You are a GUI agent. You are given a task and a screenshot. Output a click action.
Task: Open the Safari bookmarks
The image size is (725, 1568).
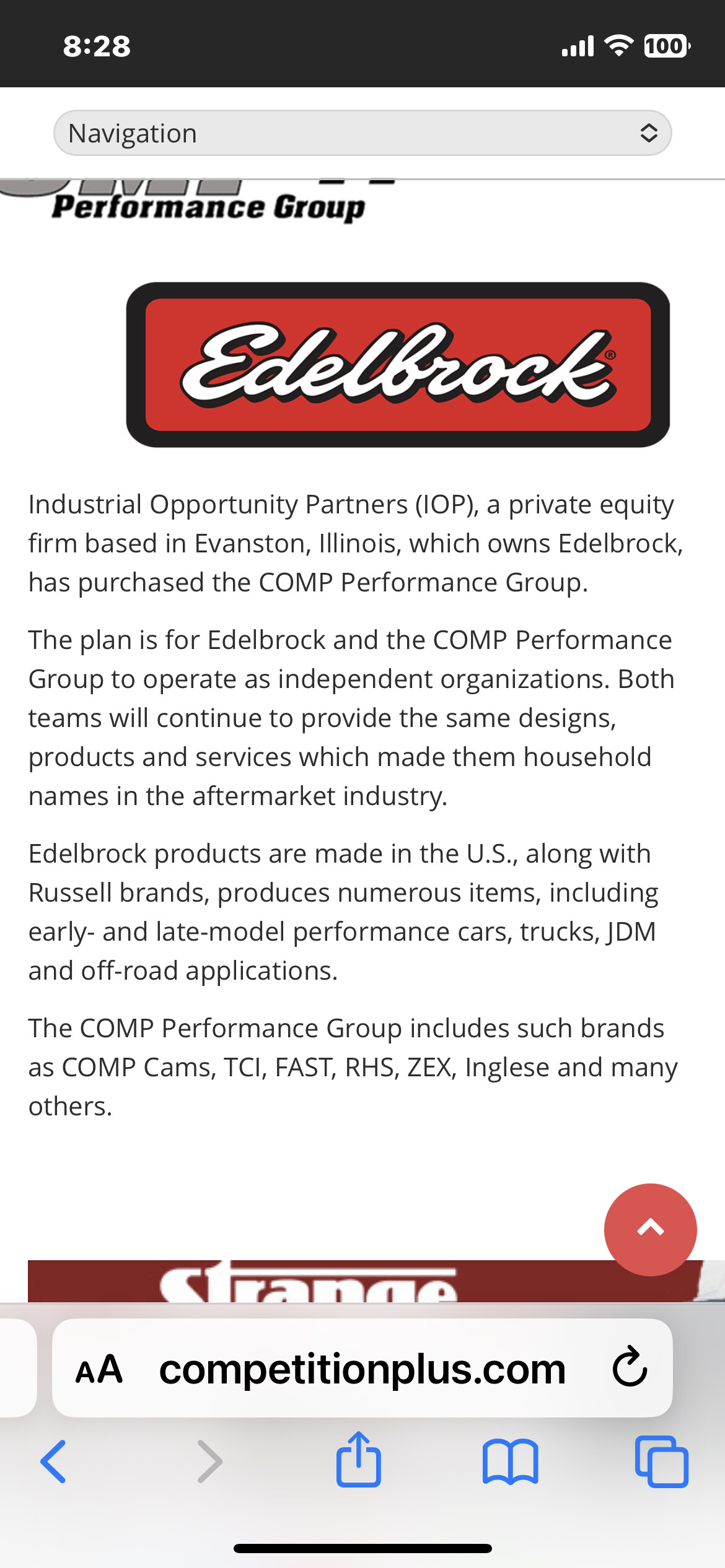tap(510, 1461)
